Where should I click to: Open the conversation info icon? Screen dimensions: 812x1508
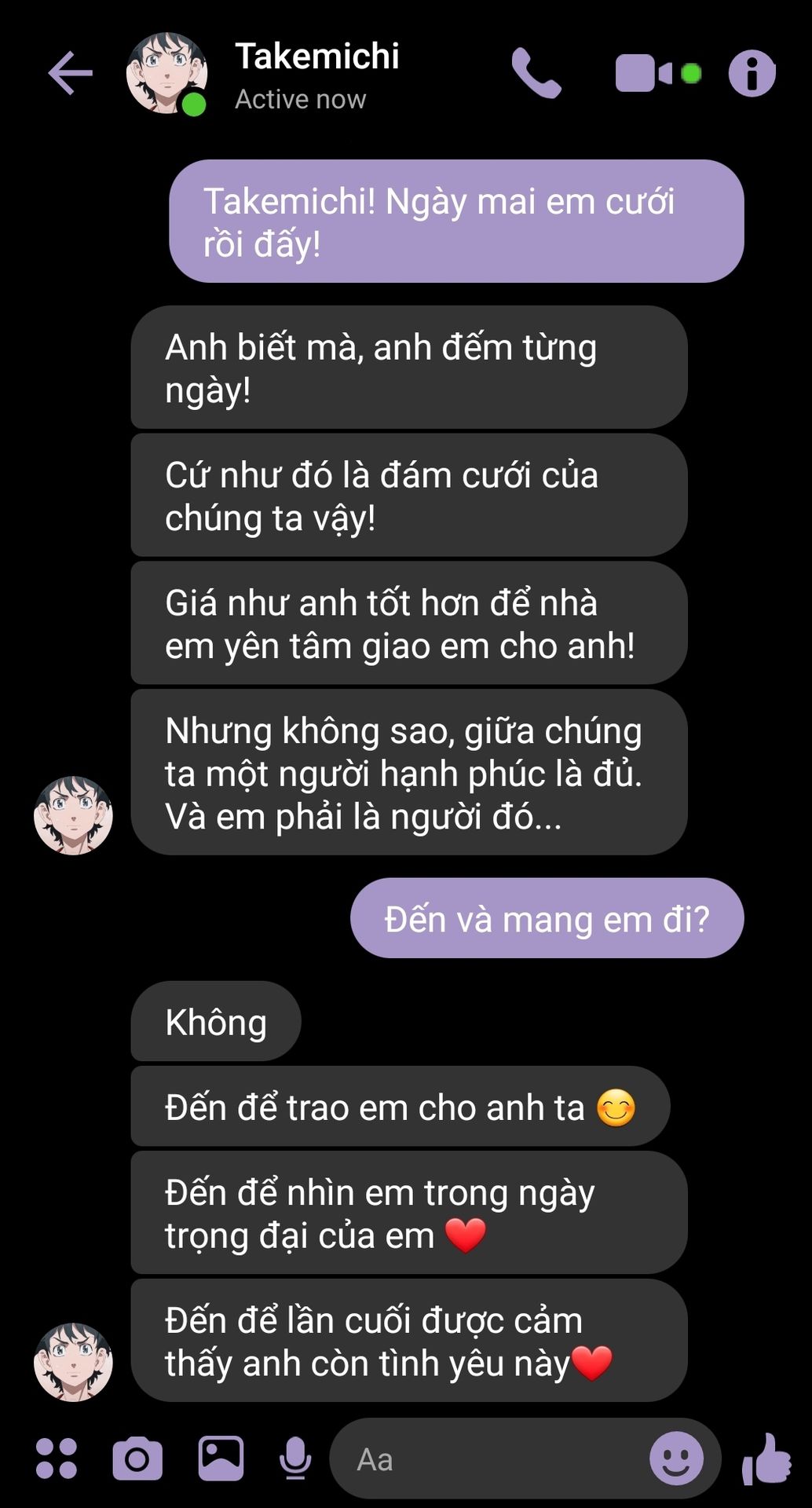(752, 73)
